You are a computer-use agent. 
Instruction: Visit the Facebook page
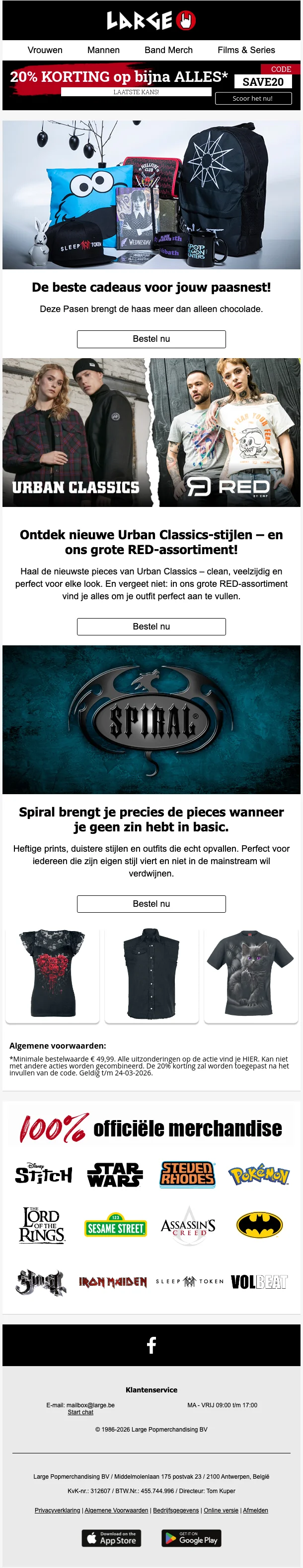click(x=151, y=1344)
